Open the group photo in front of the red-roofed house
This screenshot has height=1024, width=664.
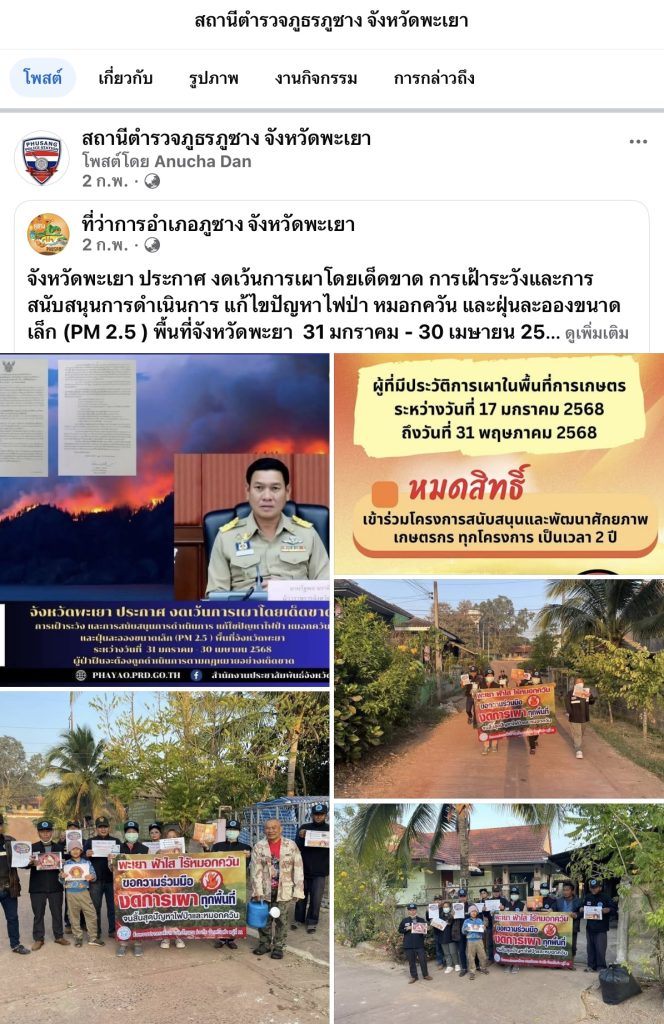point(499,913)
